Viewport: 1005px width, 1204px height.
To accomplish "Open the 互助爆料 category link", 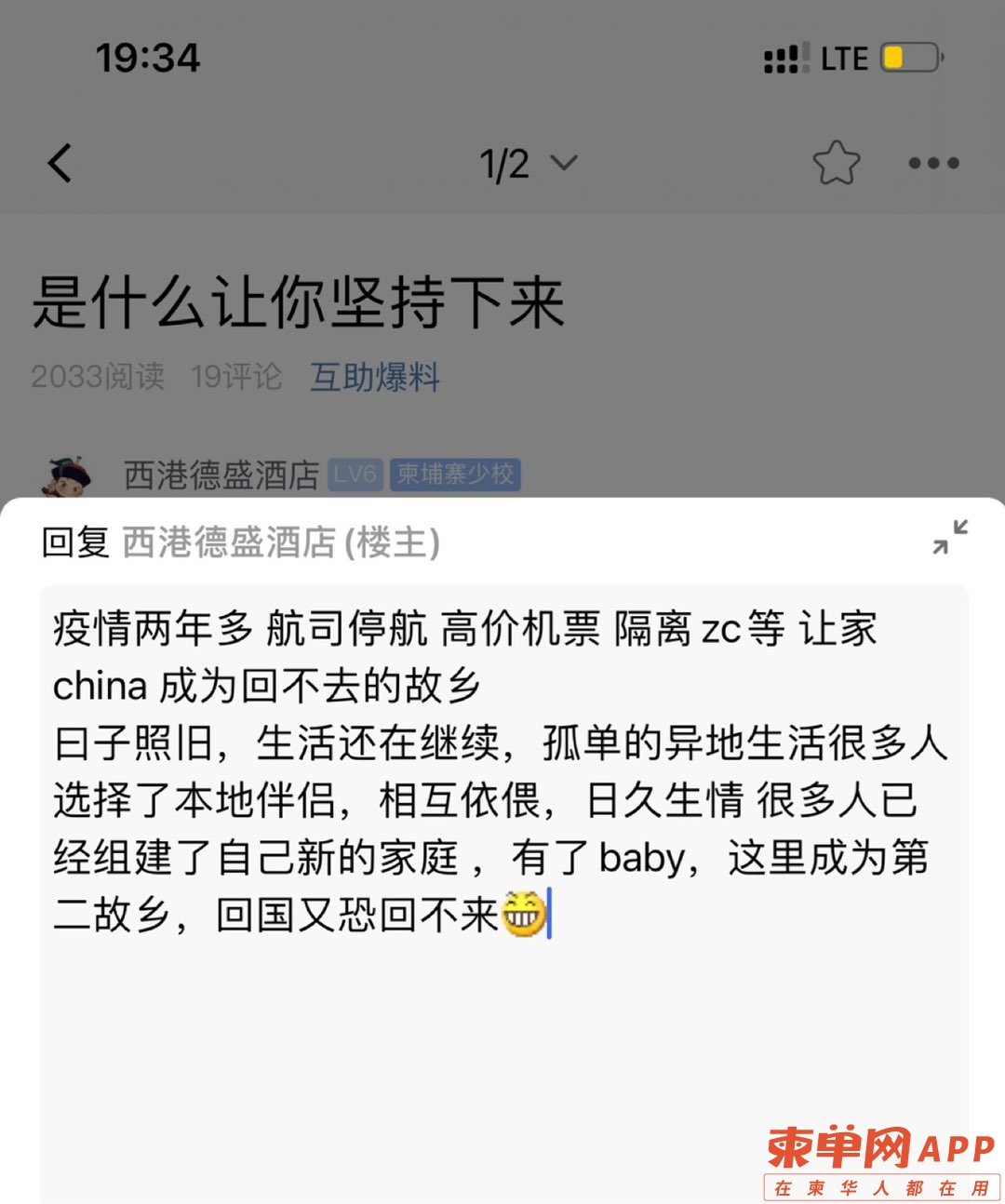I will (375, 377).
